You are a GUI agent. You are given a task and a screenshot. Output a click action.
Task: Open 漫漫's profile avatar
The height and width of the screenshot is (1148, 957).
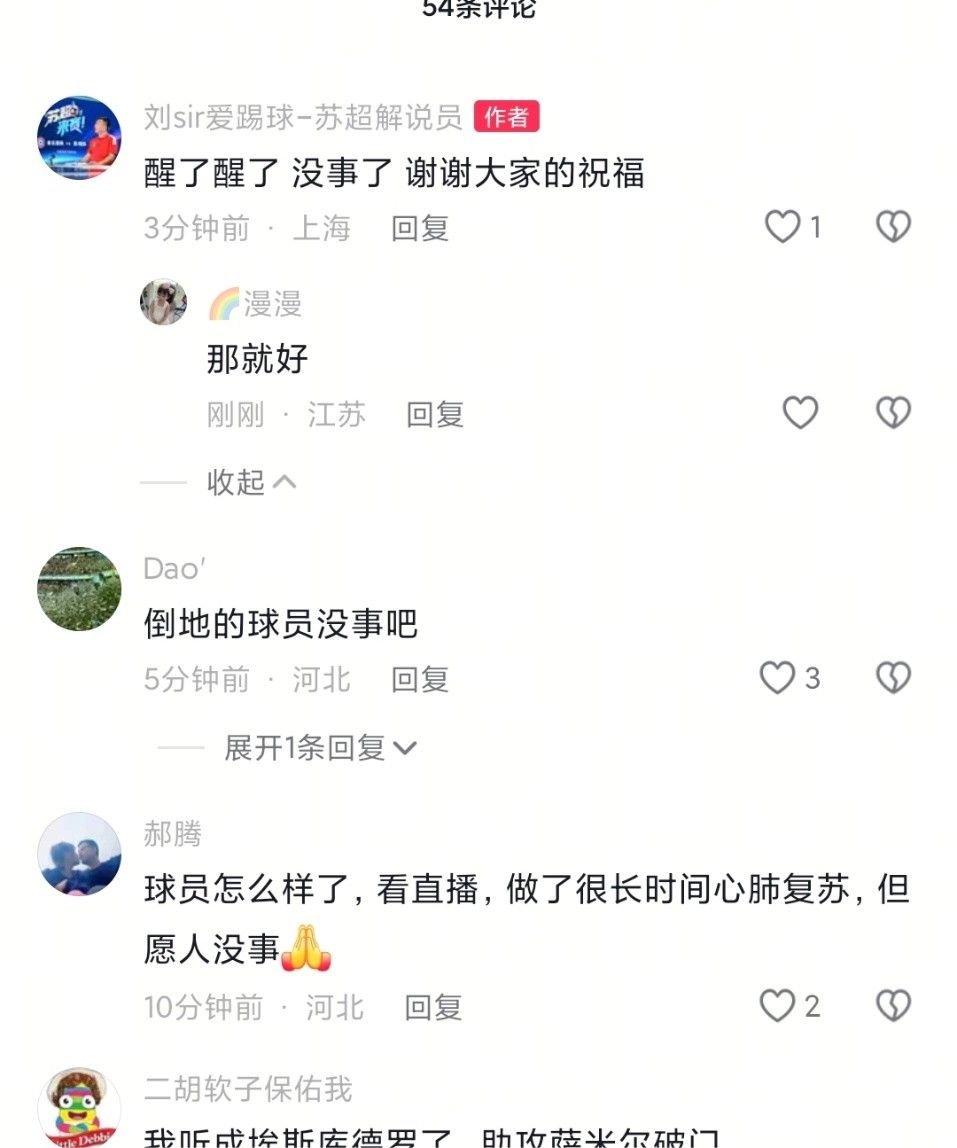[x=163, y=302]
